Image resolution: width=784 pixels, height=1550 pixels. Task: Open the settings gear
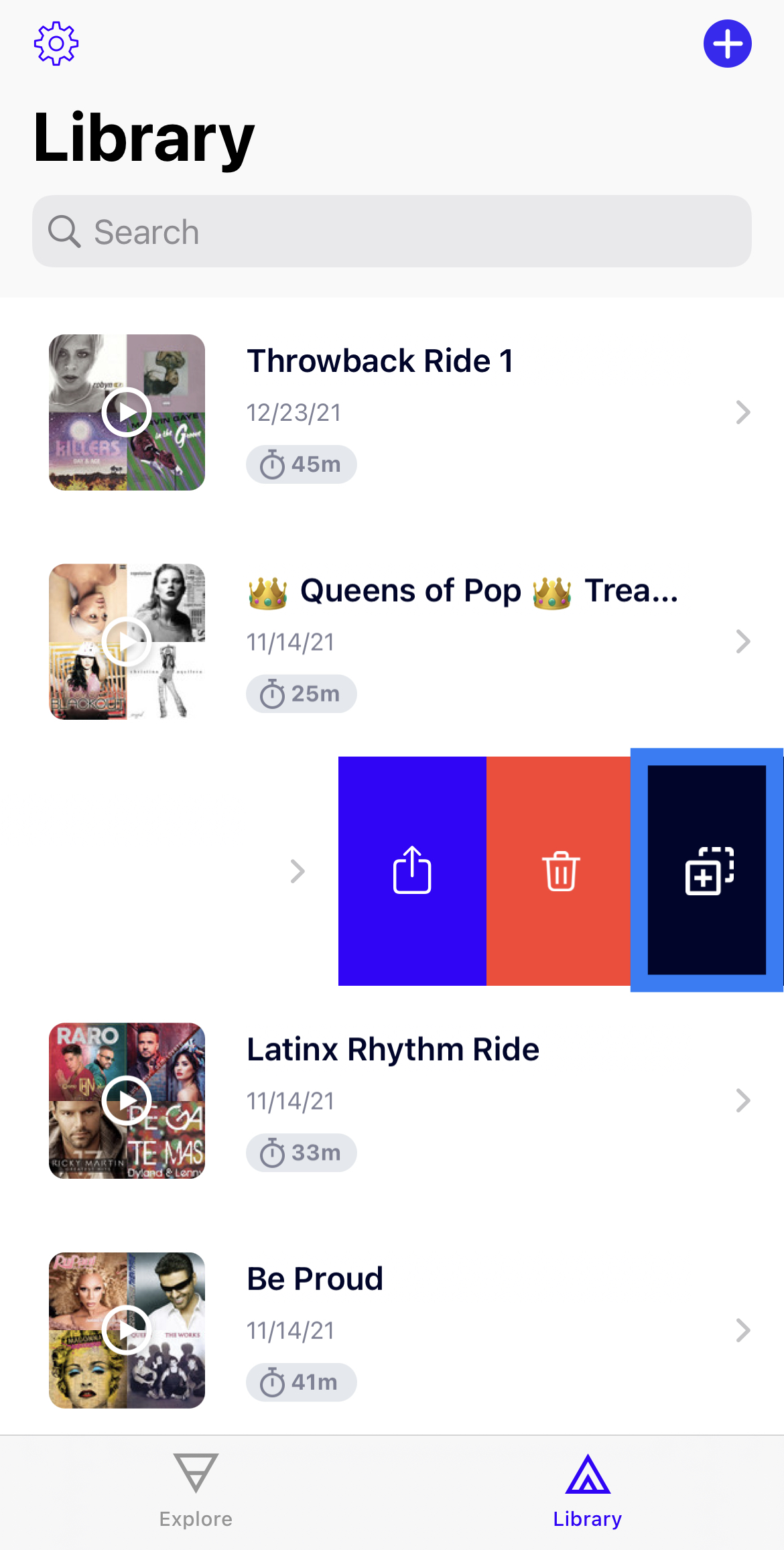(56, 44)
